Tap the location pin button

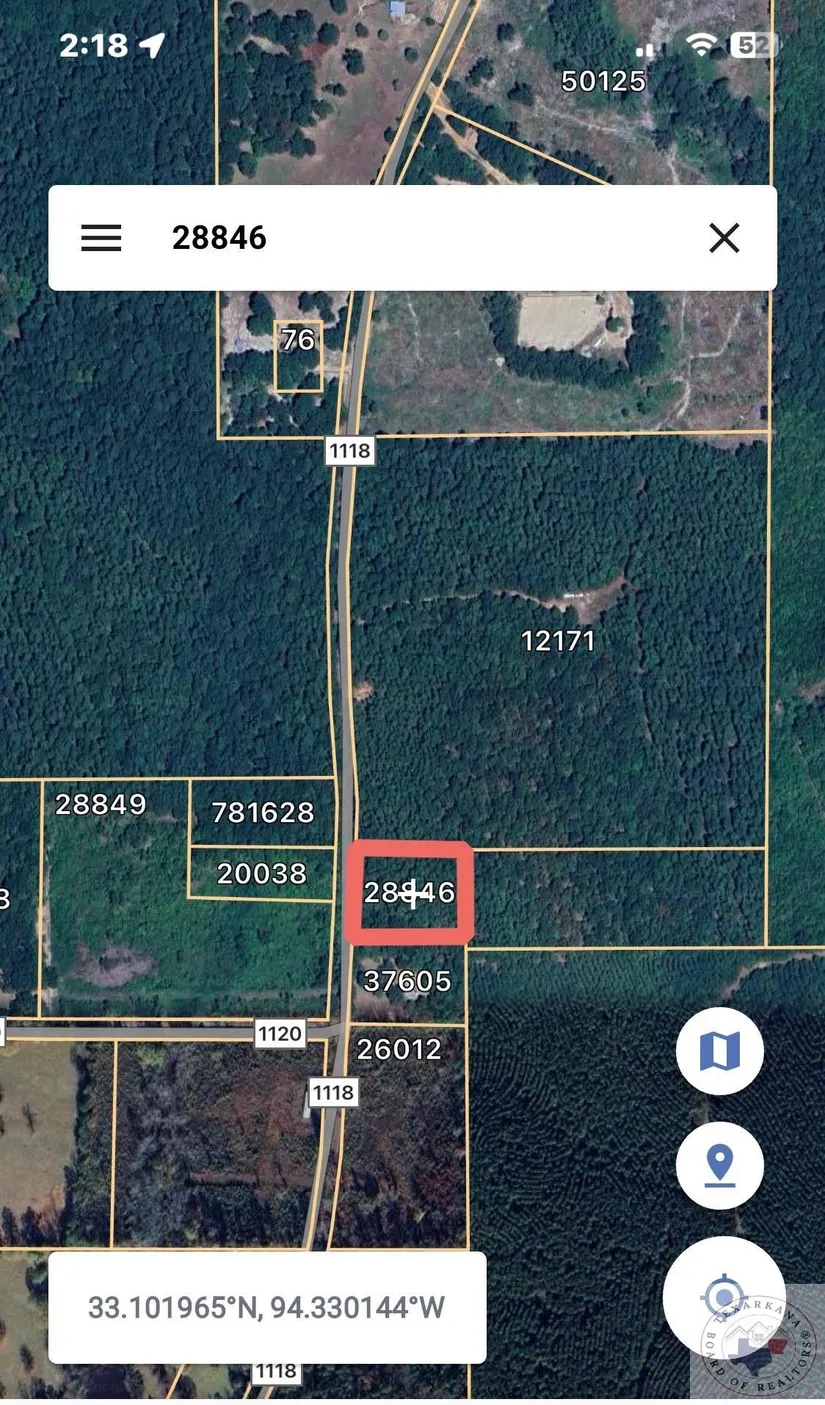pos(720,1165)
